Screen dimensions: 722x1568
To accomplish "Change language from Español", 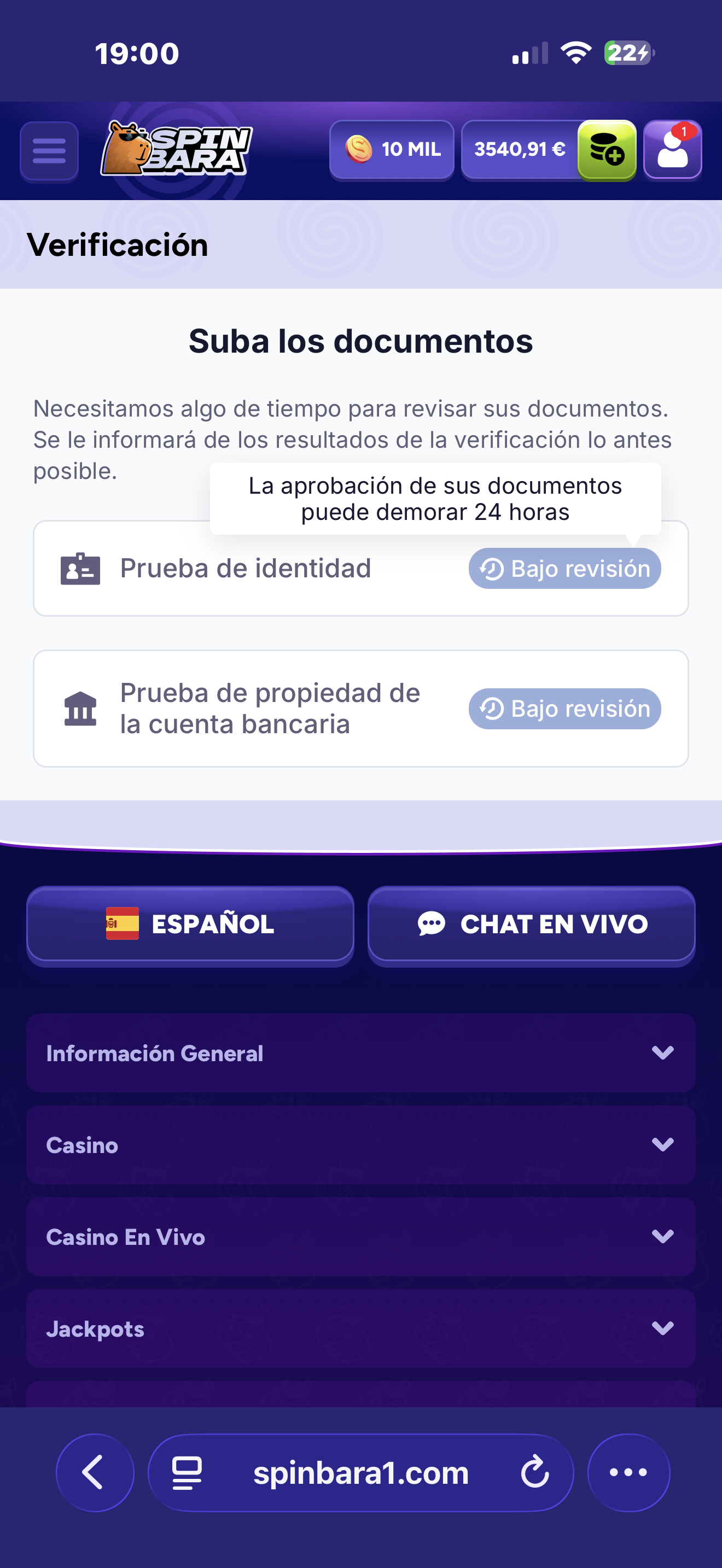I will [x=190, y=924].
